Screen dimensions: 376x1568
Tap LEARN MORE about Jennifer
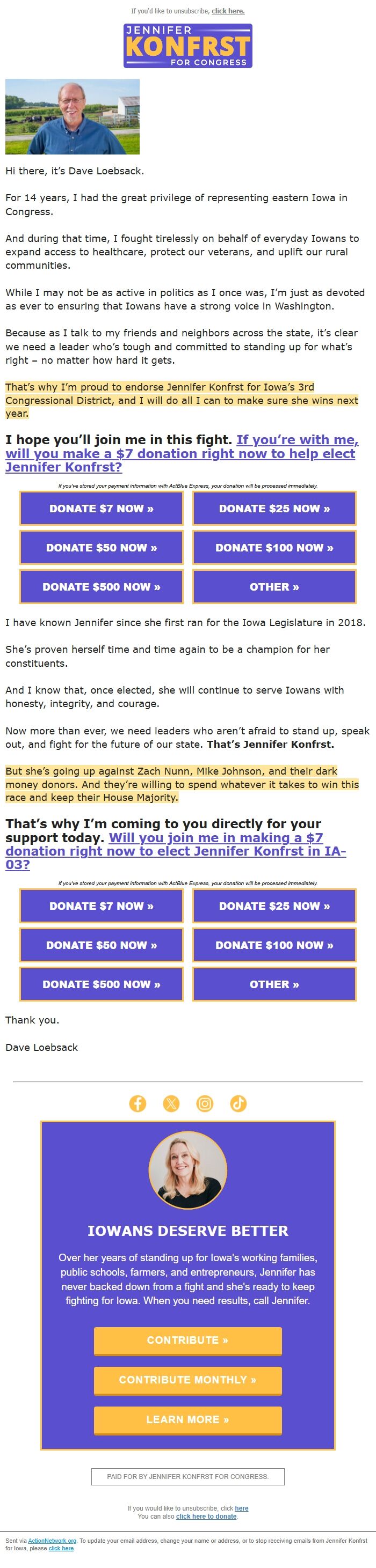tap(187, 1419)
